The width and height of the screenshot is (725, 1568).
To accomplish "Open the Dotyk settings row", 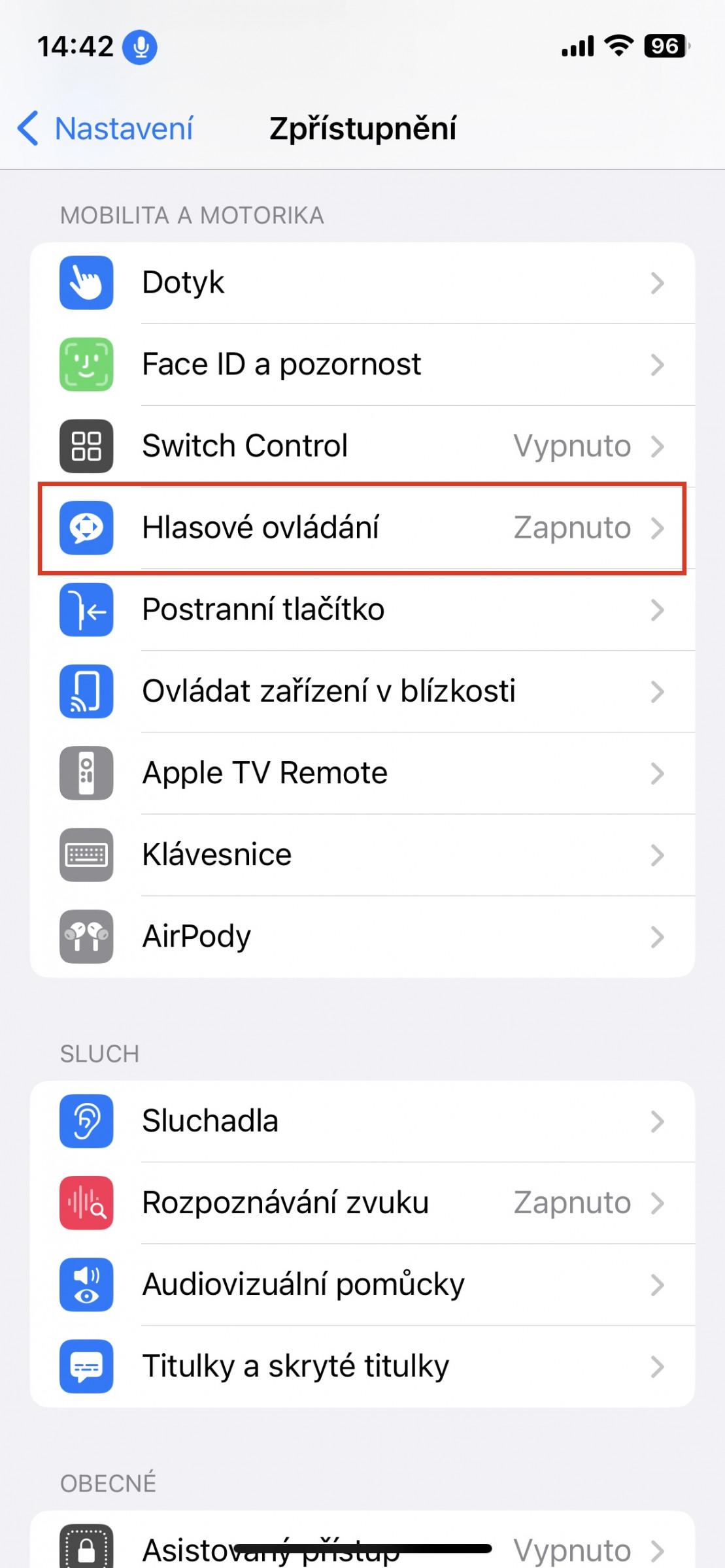I will coord(362,283).
